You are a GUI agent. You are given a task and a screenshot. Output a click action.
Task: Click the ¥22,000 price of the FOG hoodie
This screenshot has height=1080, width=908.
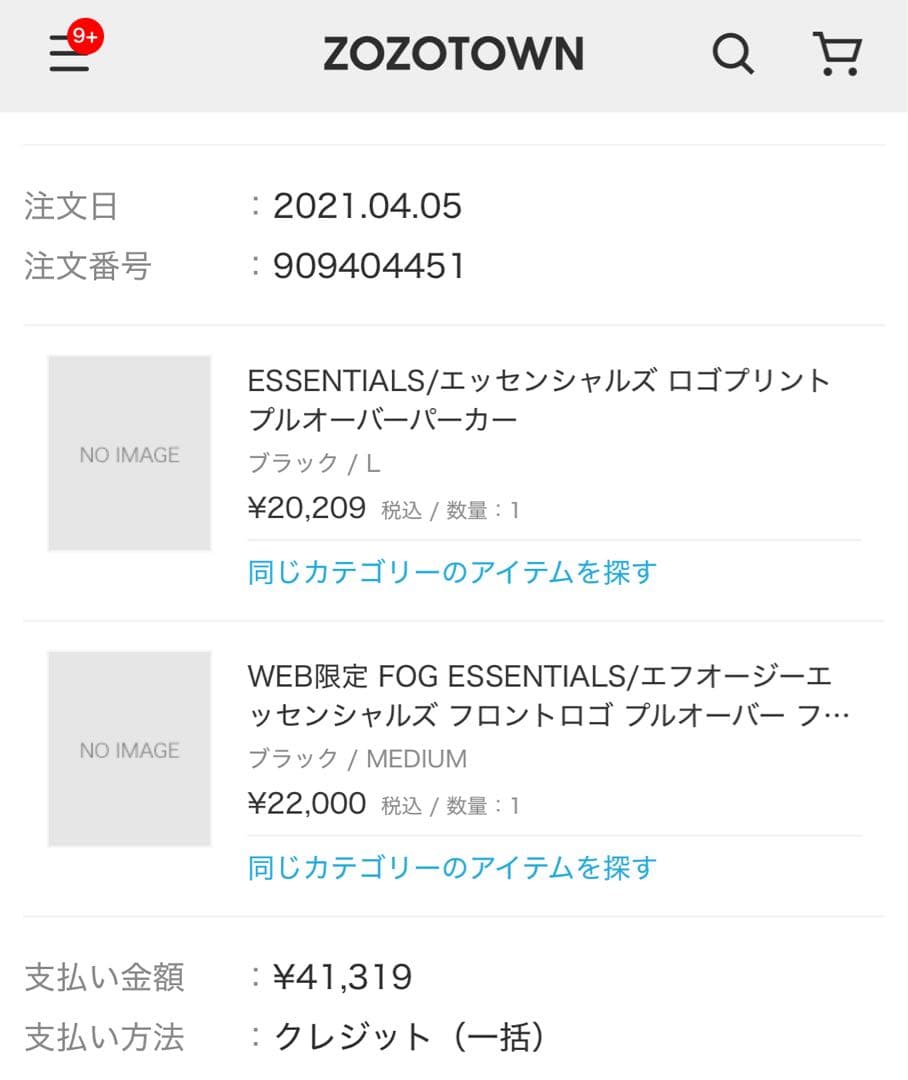click(304, 803)
